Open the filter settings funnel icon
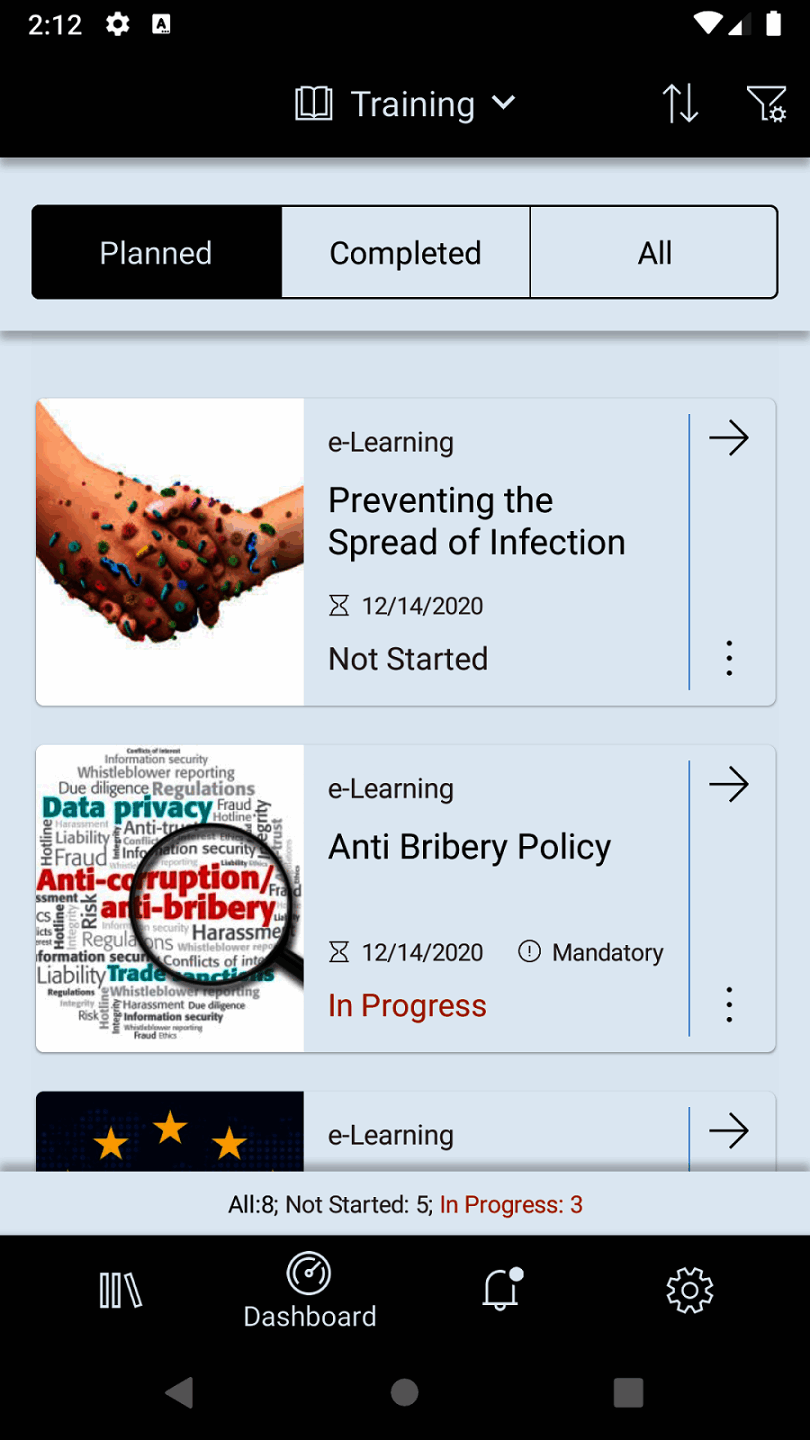The image size is (810, 1440). pos(766,104)
